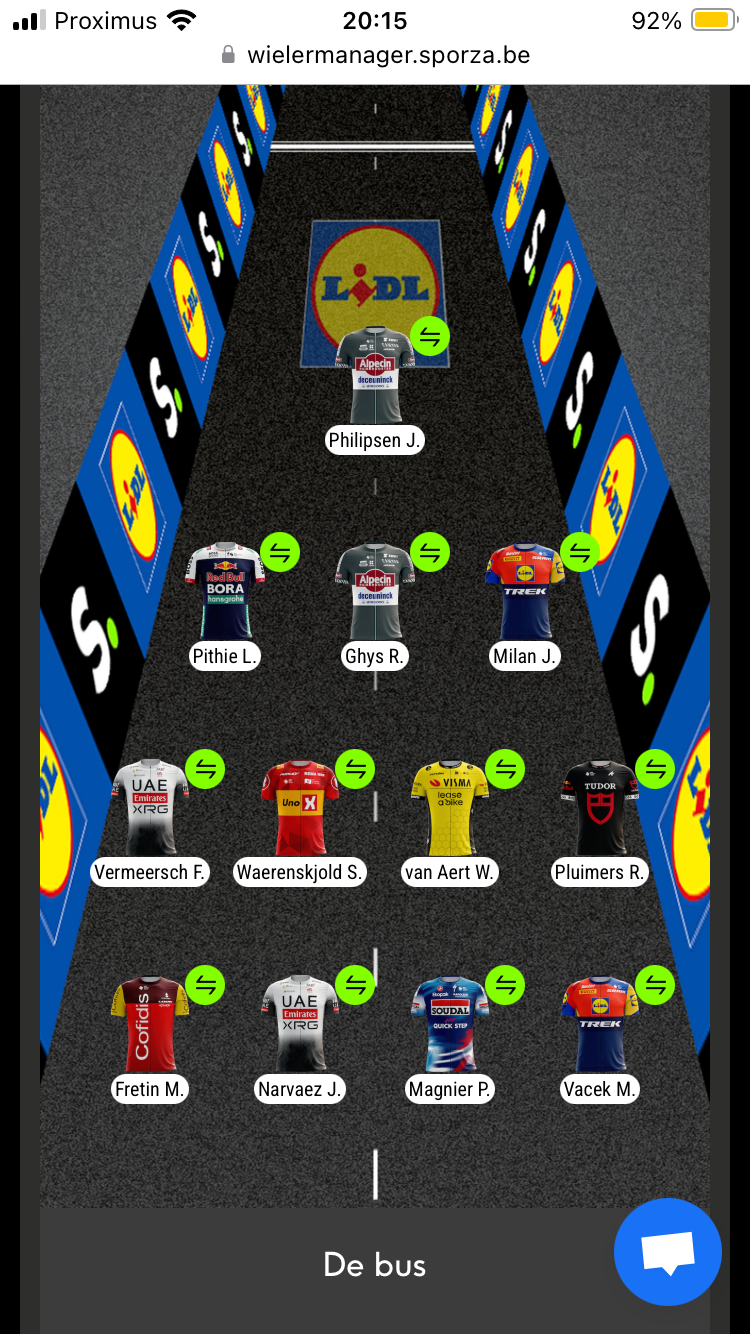Swap out Philipsen J. with the green icon
This screenshot has height=1334, width=750.
click(x=430, y=337)
